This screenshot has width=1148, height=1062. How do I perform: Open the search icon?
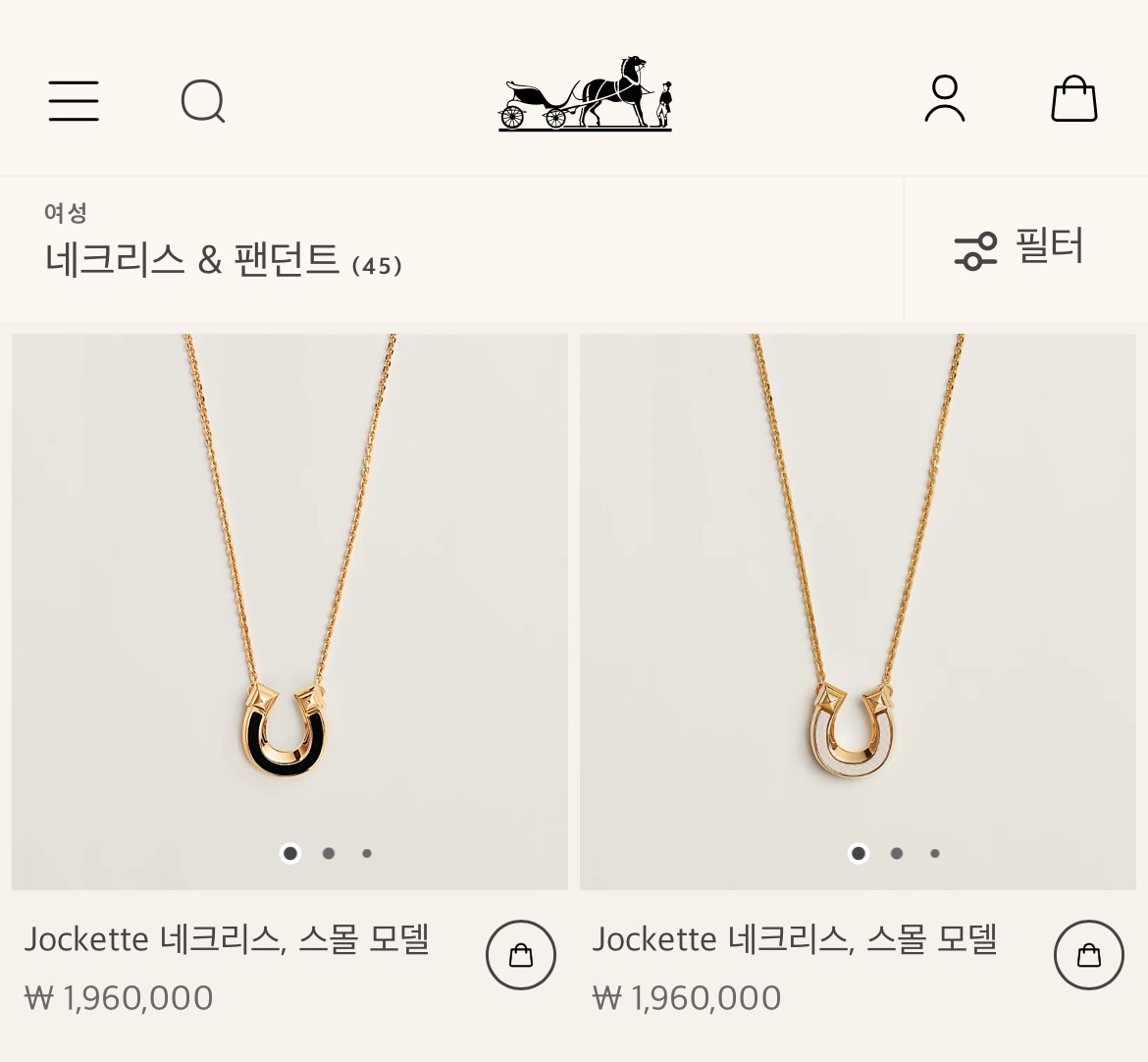coord(203,101)
